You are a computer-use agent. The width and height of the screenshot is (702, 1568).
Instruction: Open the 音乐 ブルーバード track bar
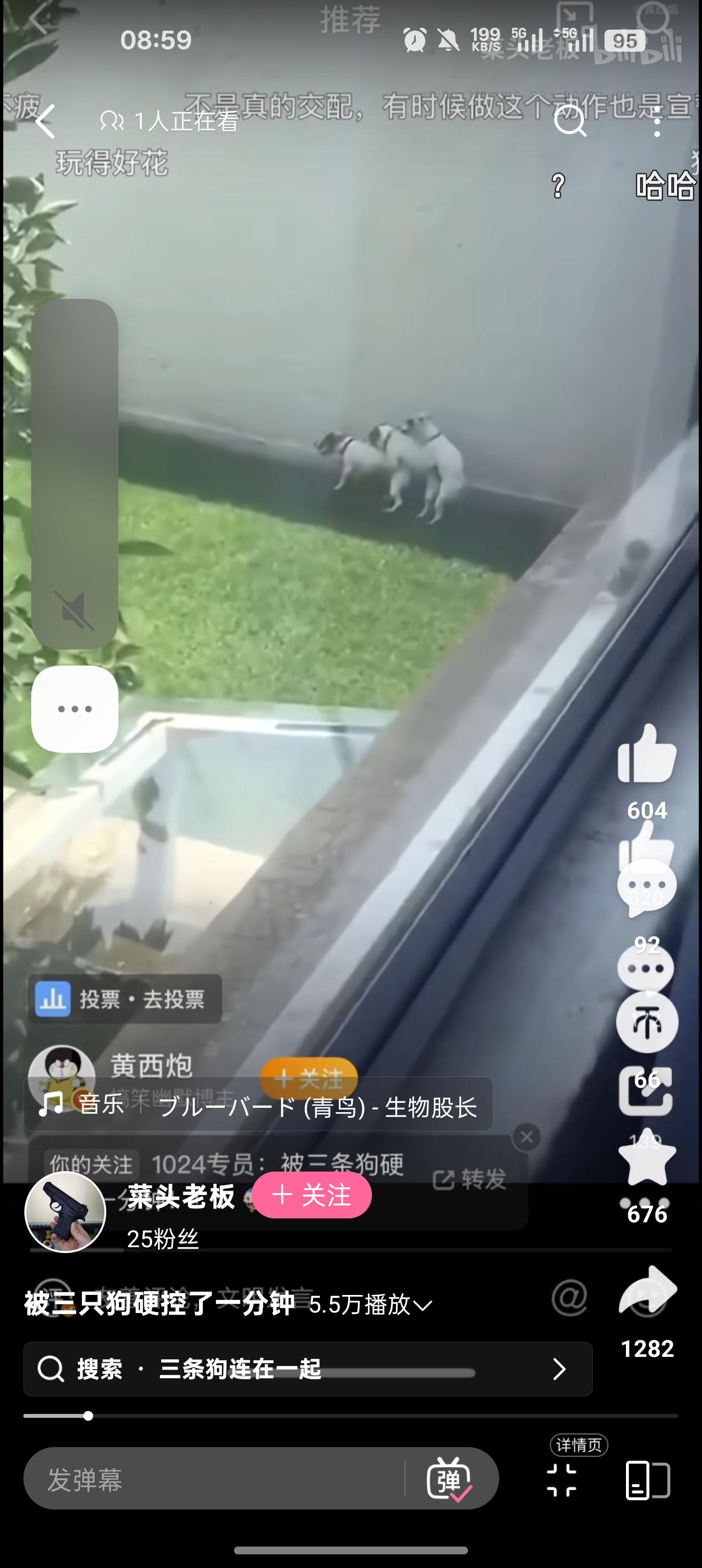258,1104
